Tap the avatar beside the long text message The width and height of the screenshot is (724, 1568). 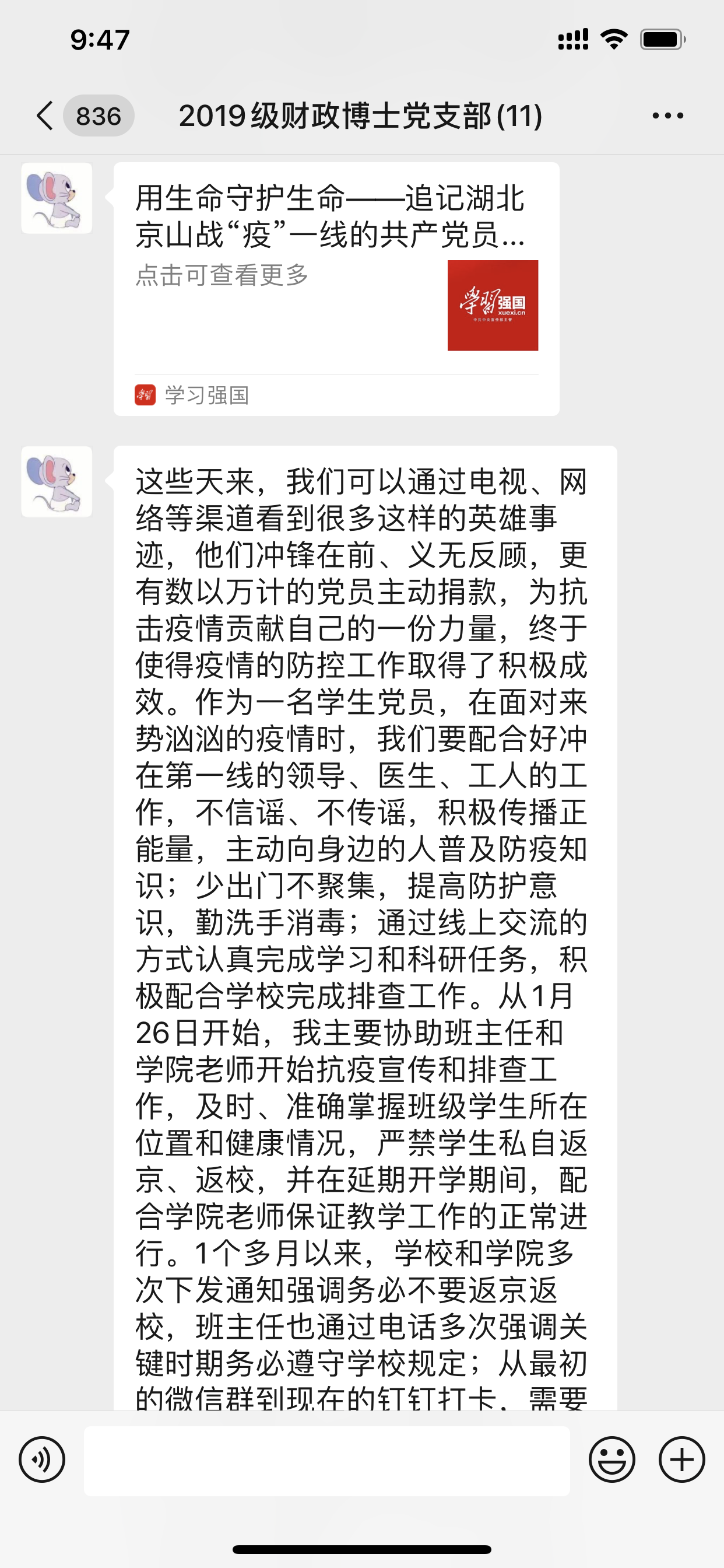(57, 482)
